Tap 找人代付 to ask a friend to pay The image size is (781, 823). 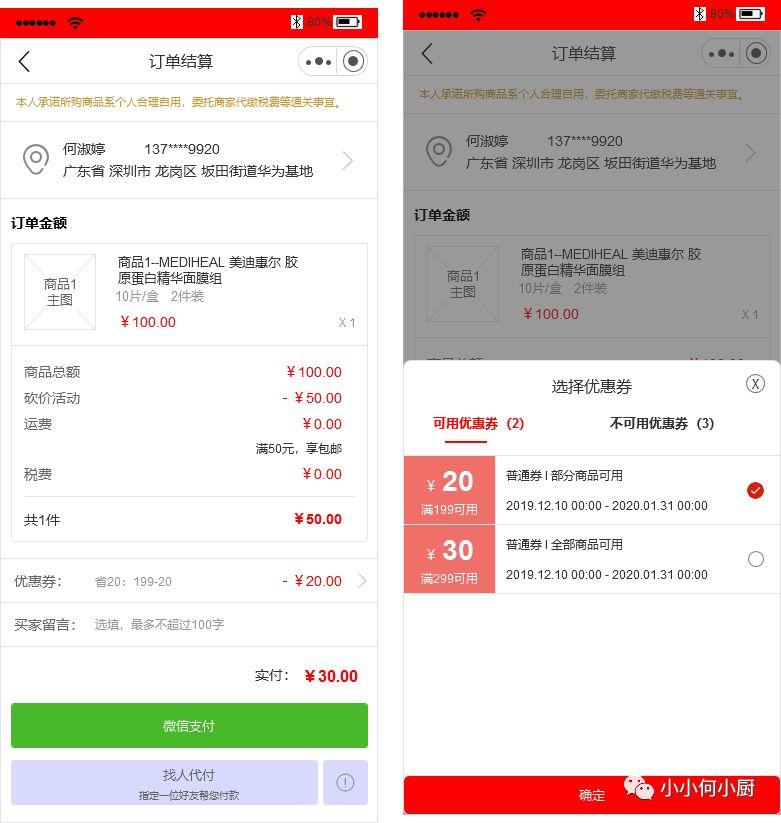coord(164,782)
